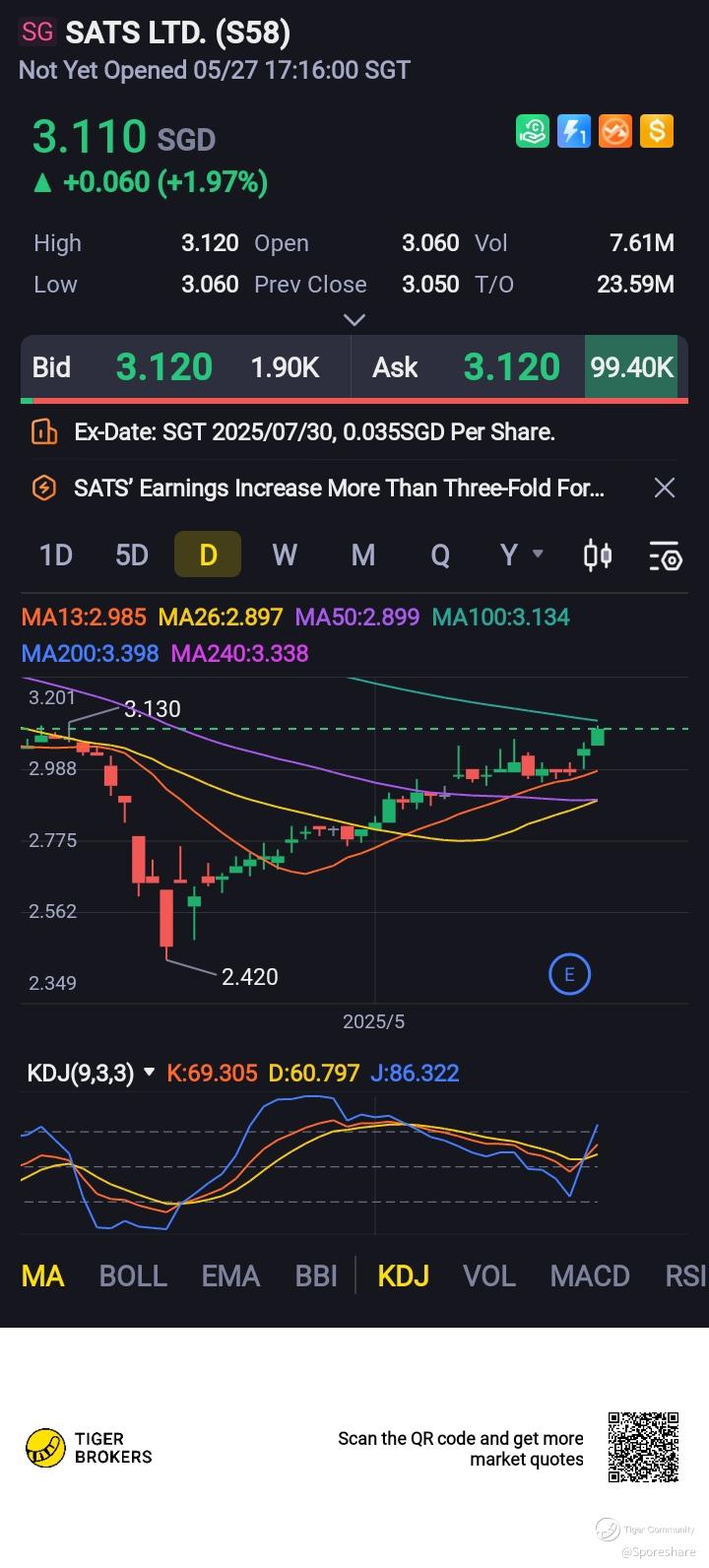709x1568 pixels.
Task: Open the ex-date dividend info row
Action: coord(315,431)
